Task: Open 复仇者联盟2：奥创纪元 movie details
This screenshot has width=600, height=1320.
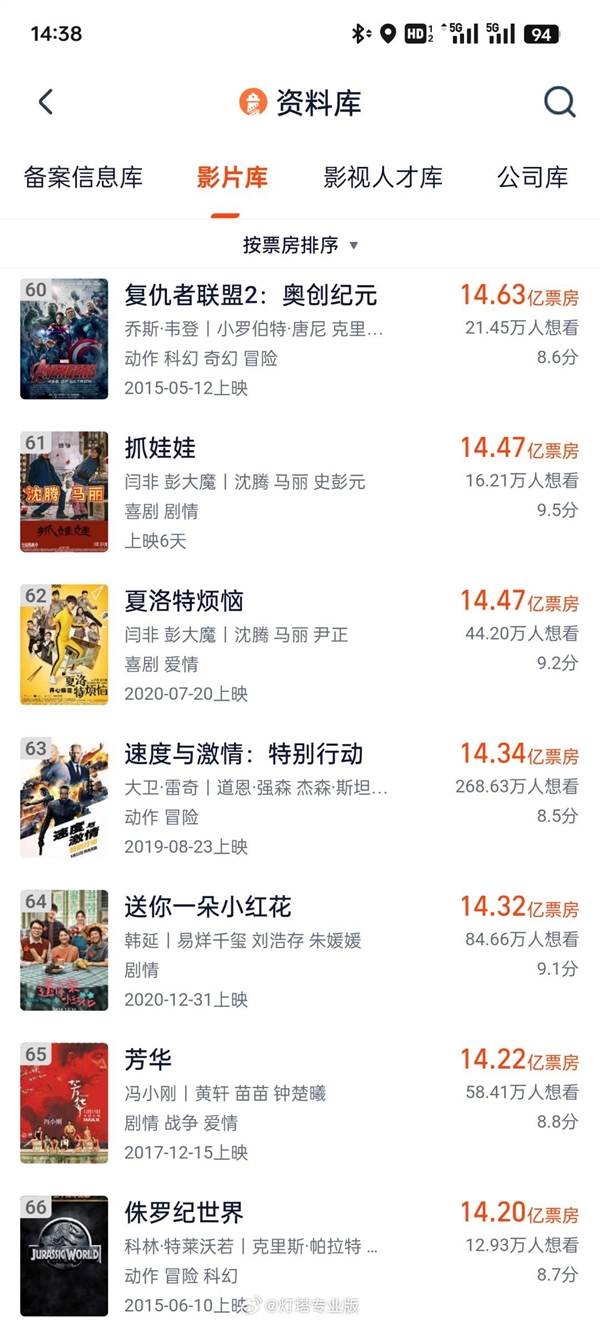Action: tap(251, 296)
